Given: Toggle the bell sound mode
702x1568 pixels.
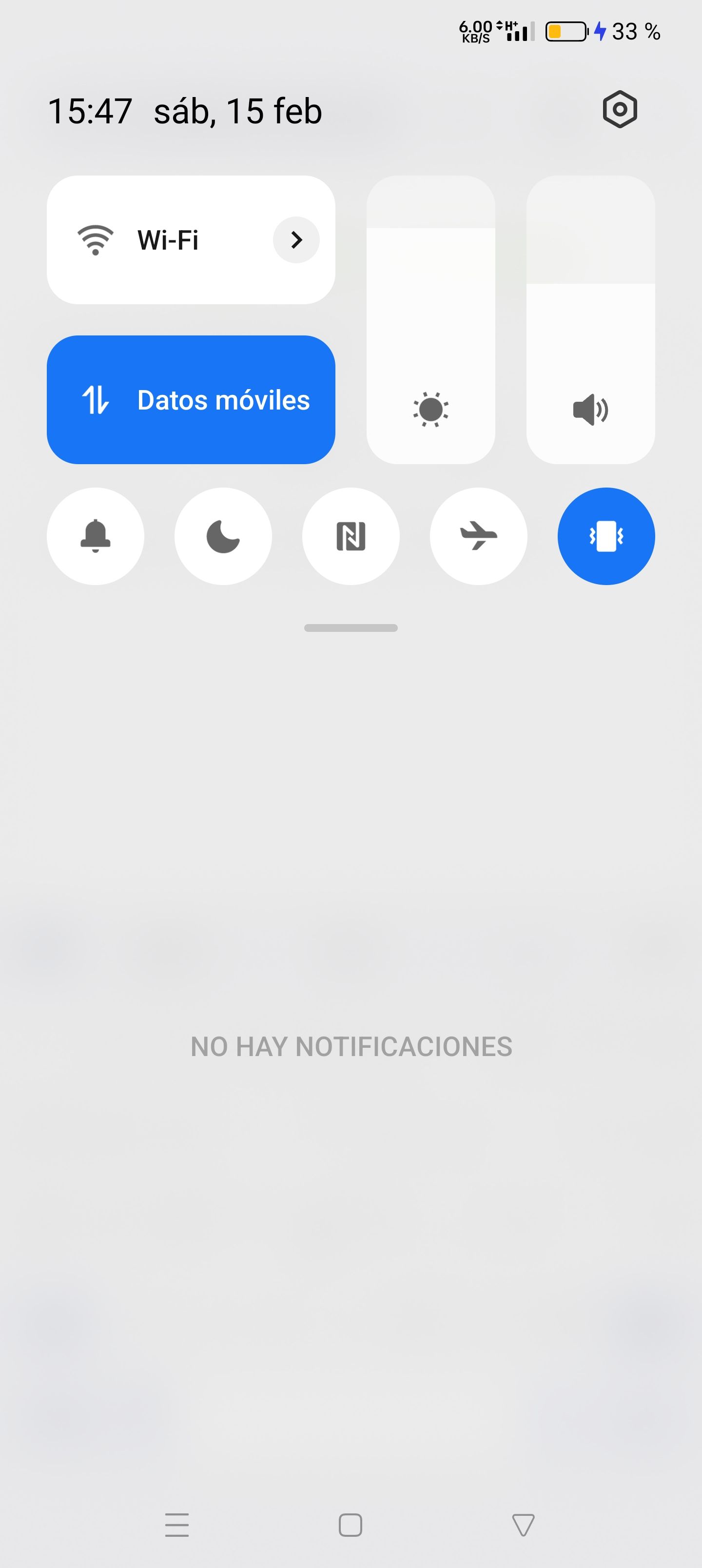Looking at the screenshot, I should click(x=96, y=536).
